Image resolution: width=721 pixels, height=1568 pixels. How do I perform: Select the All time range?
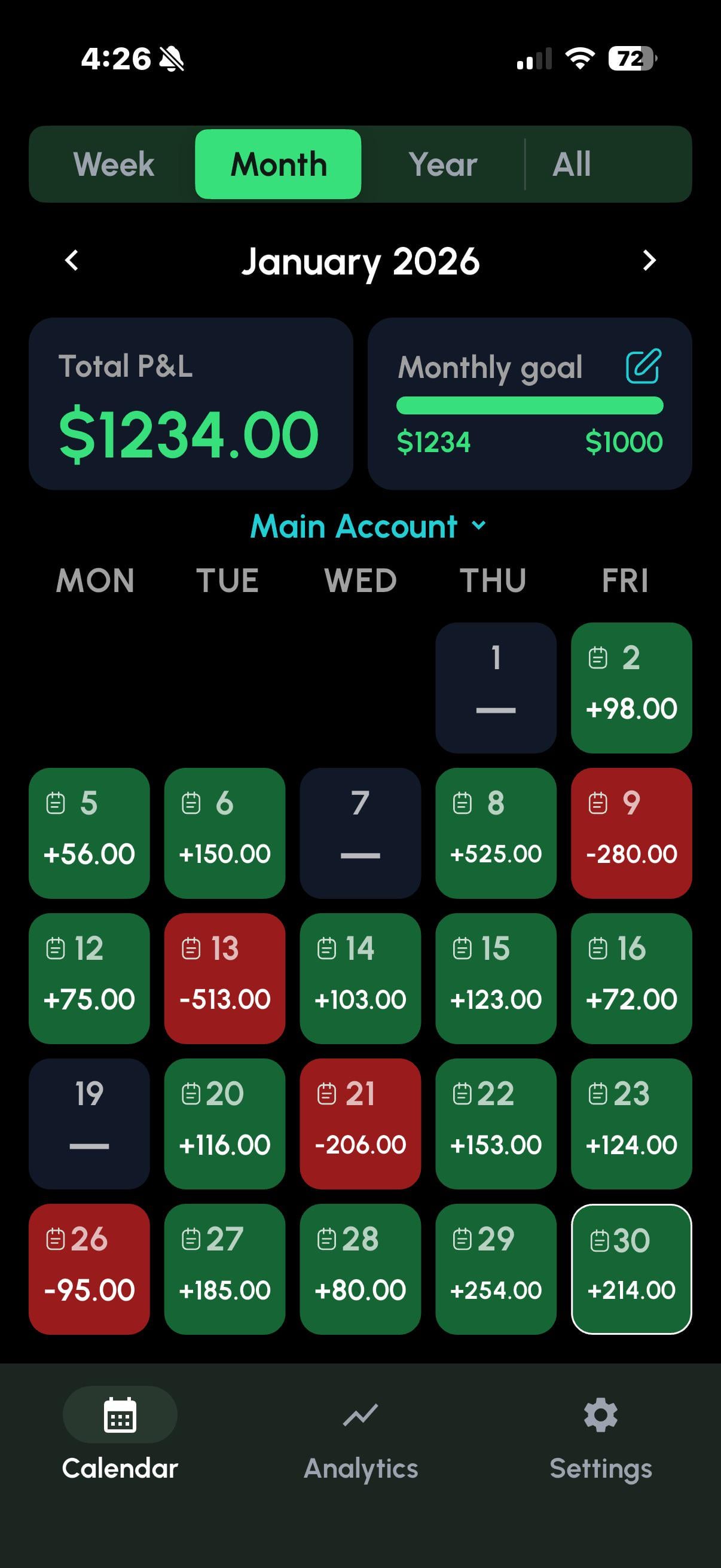[x=572, y=164]
